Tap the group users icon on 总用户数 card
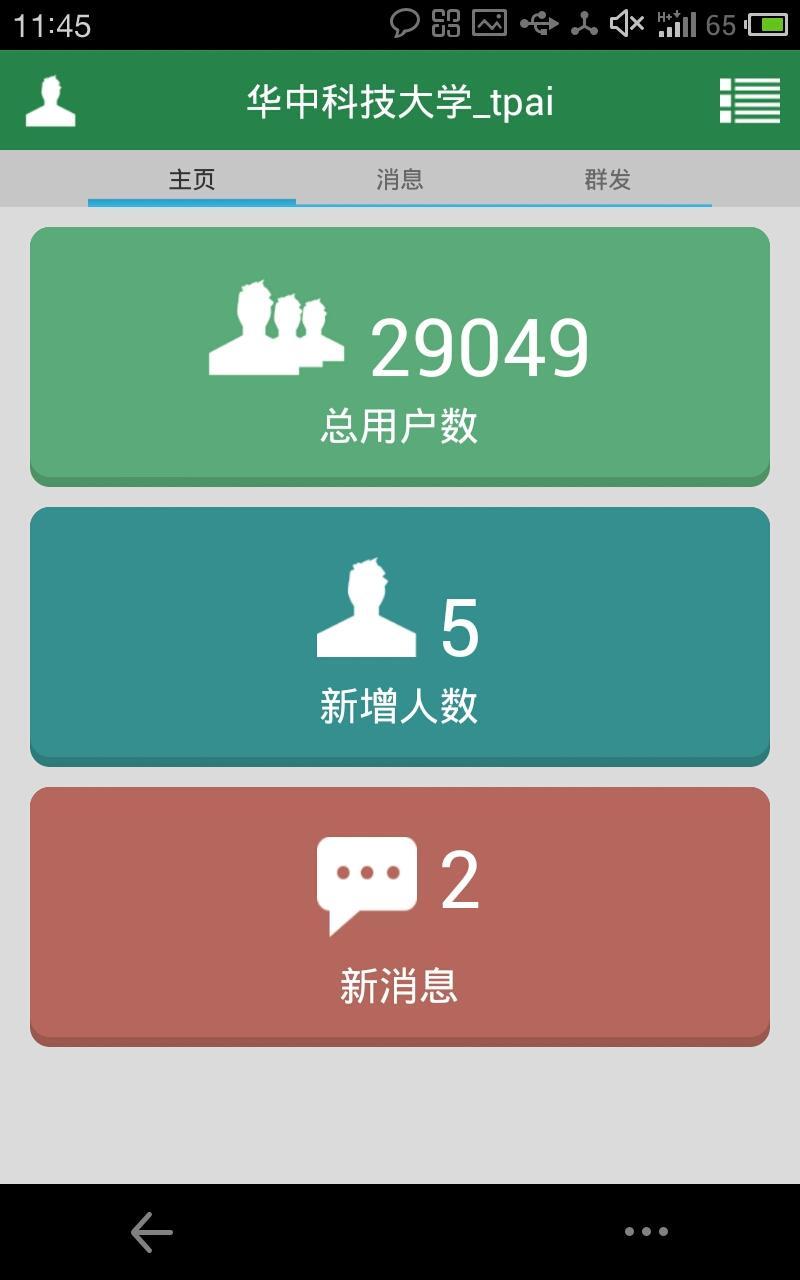The height and width of the screenshot is (1280, 800). 277,333
